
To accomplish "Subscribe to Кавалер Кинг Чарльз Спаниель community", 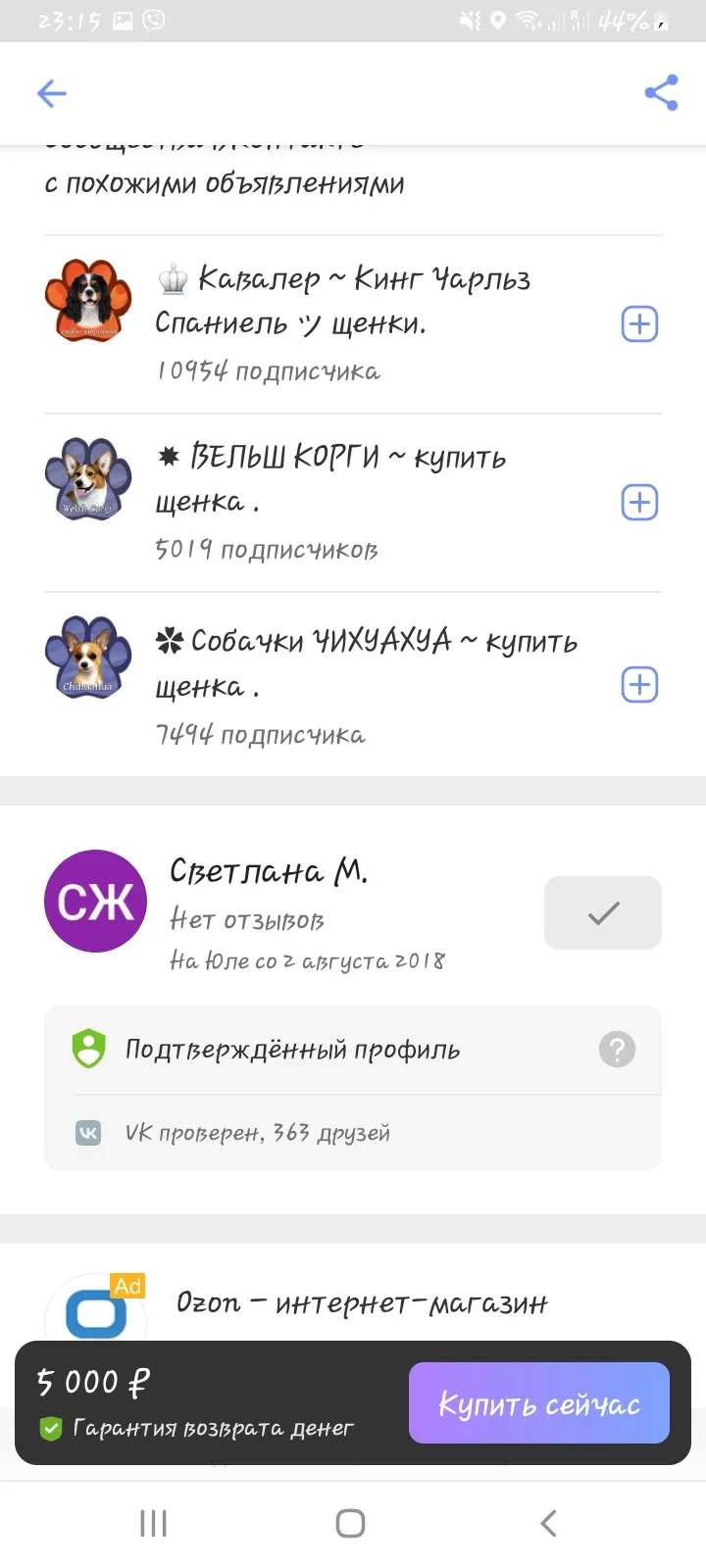I will pos(639,324).
